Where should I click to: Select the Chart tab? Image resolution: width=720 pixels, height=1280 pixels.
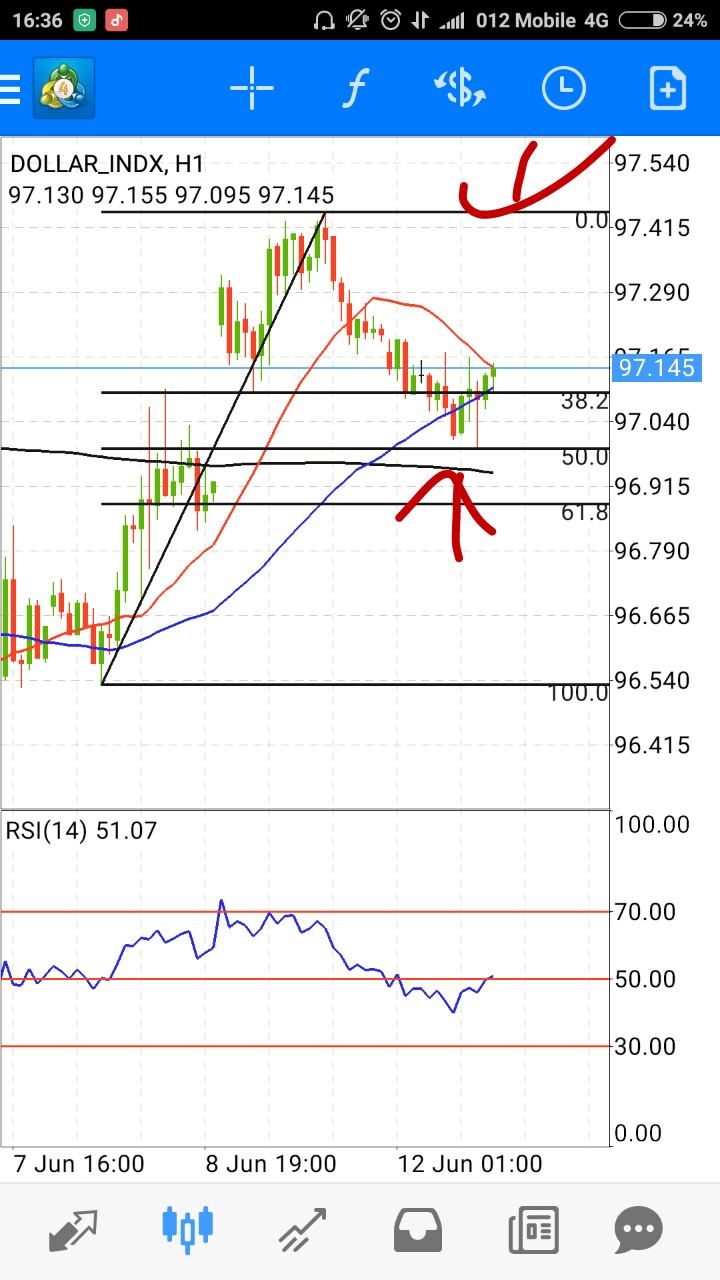pyautogui.click(x=188, y=1230)
